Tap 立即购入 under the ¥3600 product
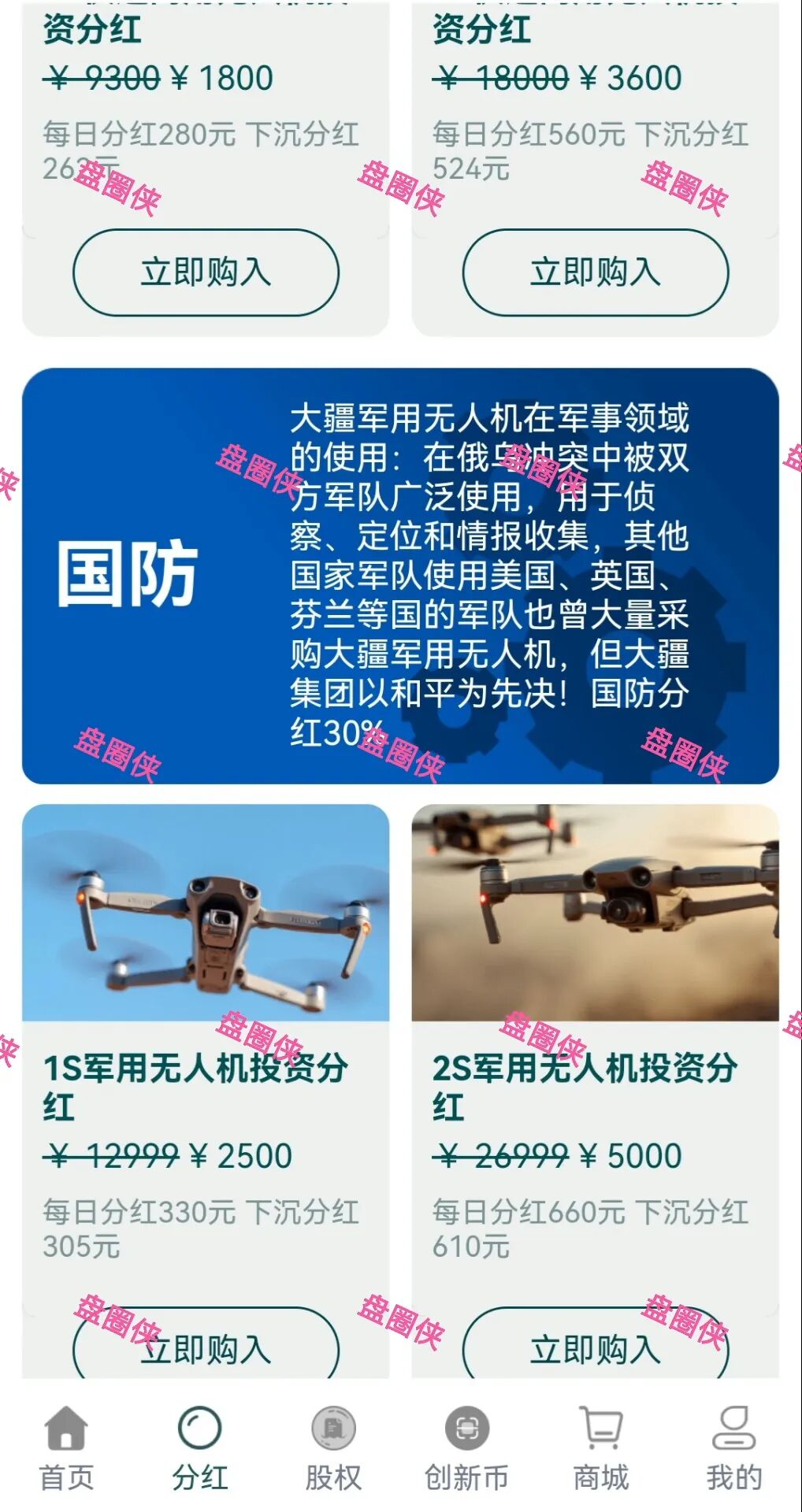The image size is (802, 1512). [x=595, y=272]
